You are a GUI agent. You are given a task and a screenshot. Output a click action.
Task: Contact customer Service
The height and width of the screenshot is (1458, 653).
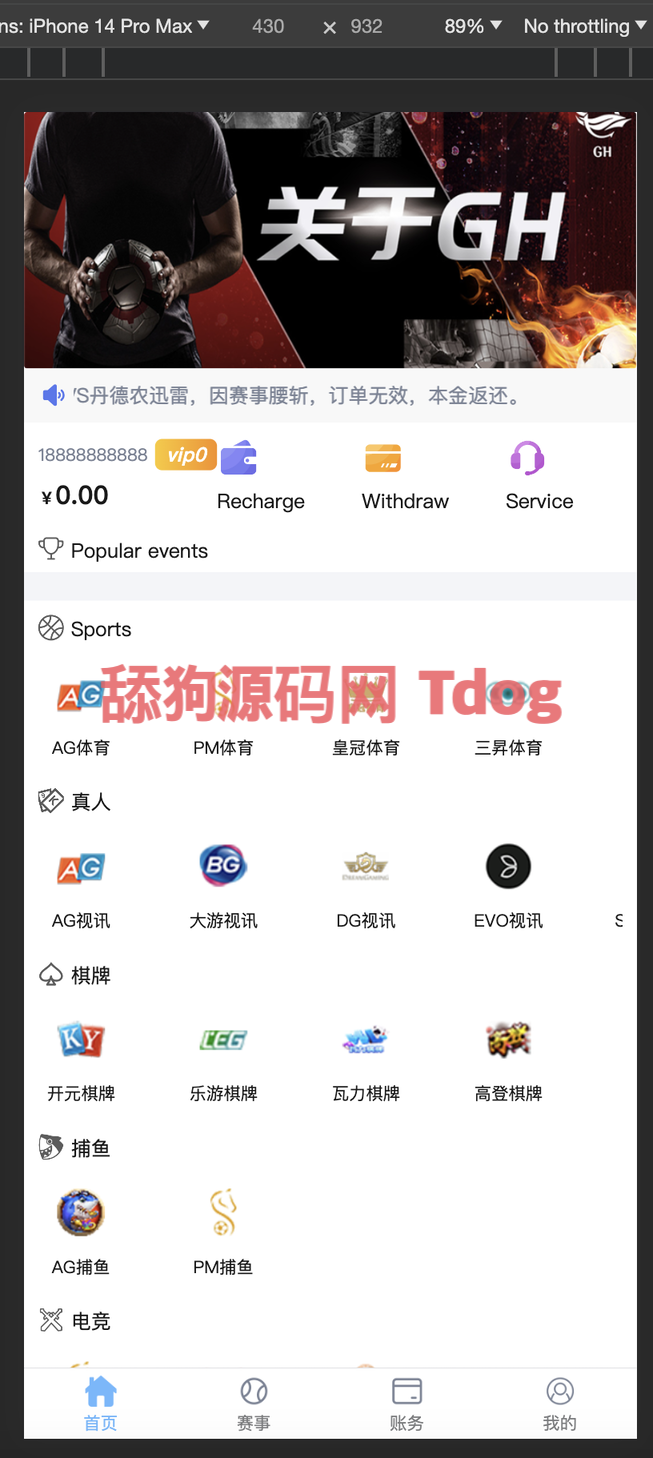click(539, 477)
